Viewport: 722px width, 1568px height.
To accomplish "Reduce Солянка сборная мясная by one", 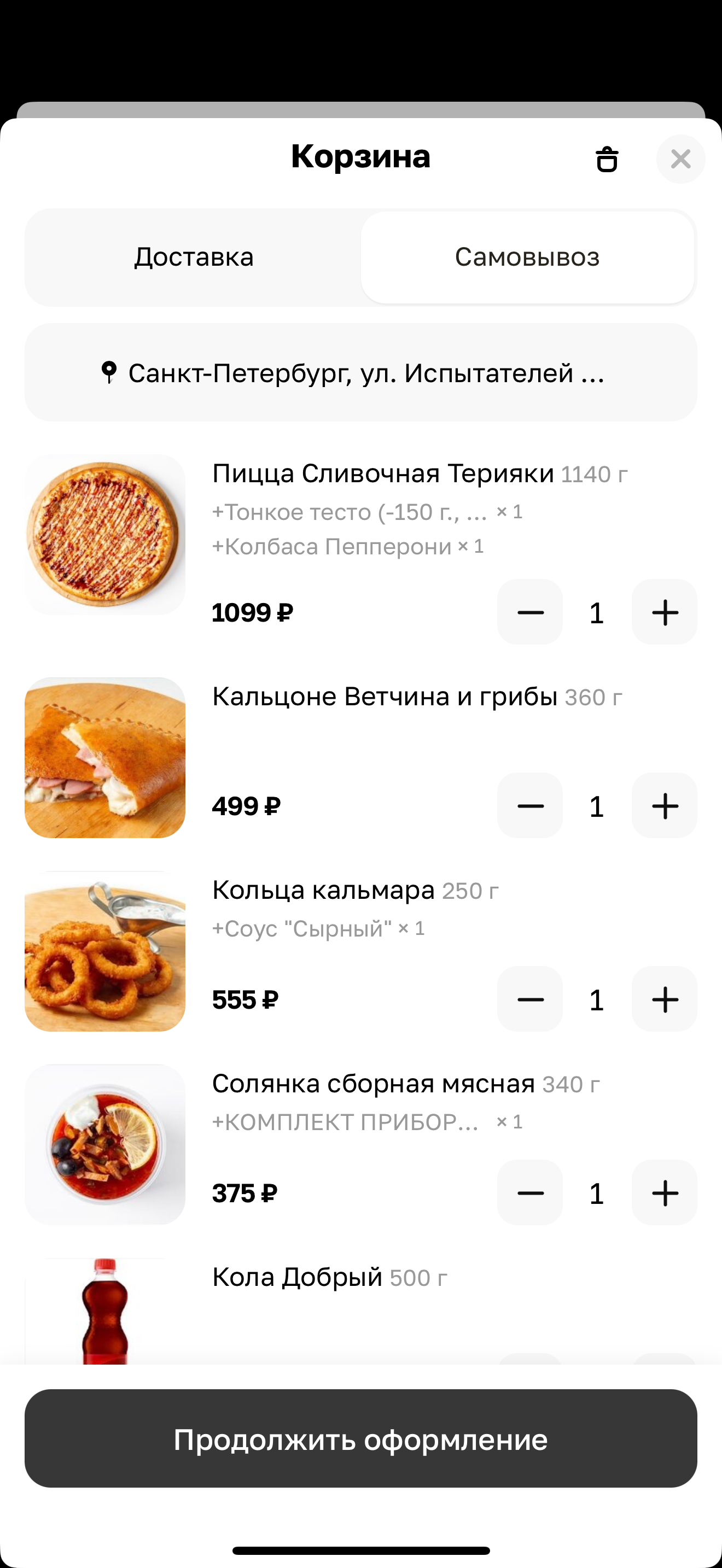I will pos(529,1192).
